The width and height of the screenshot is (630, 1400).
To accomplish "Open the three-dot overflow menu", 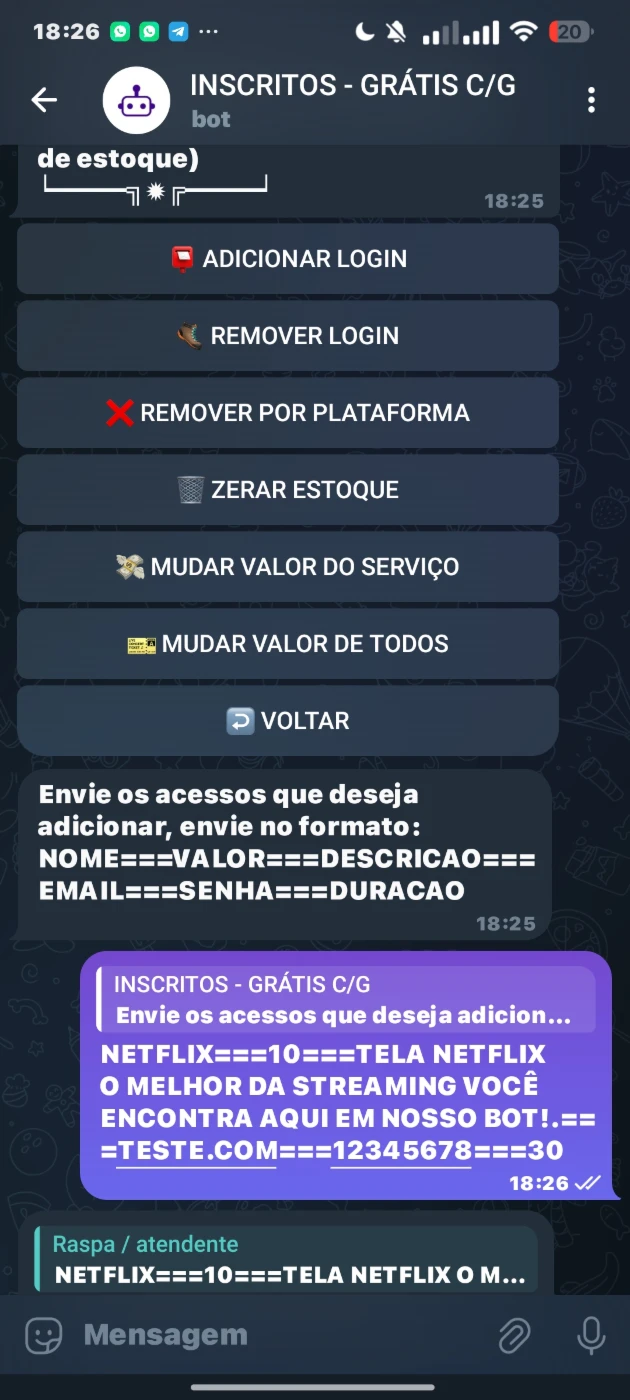I will [x=592, y=100].
